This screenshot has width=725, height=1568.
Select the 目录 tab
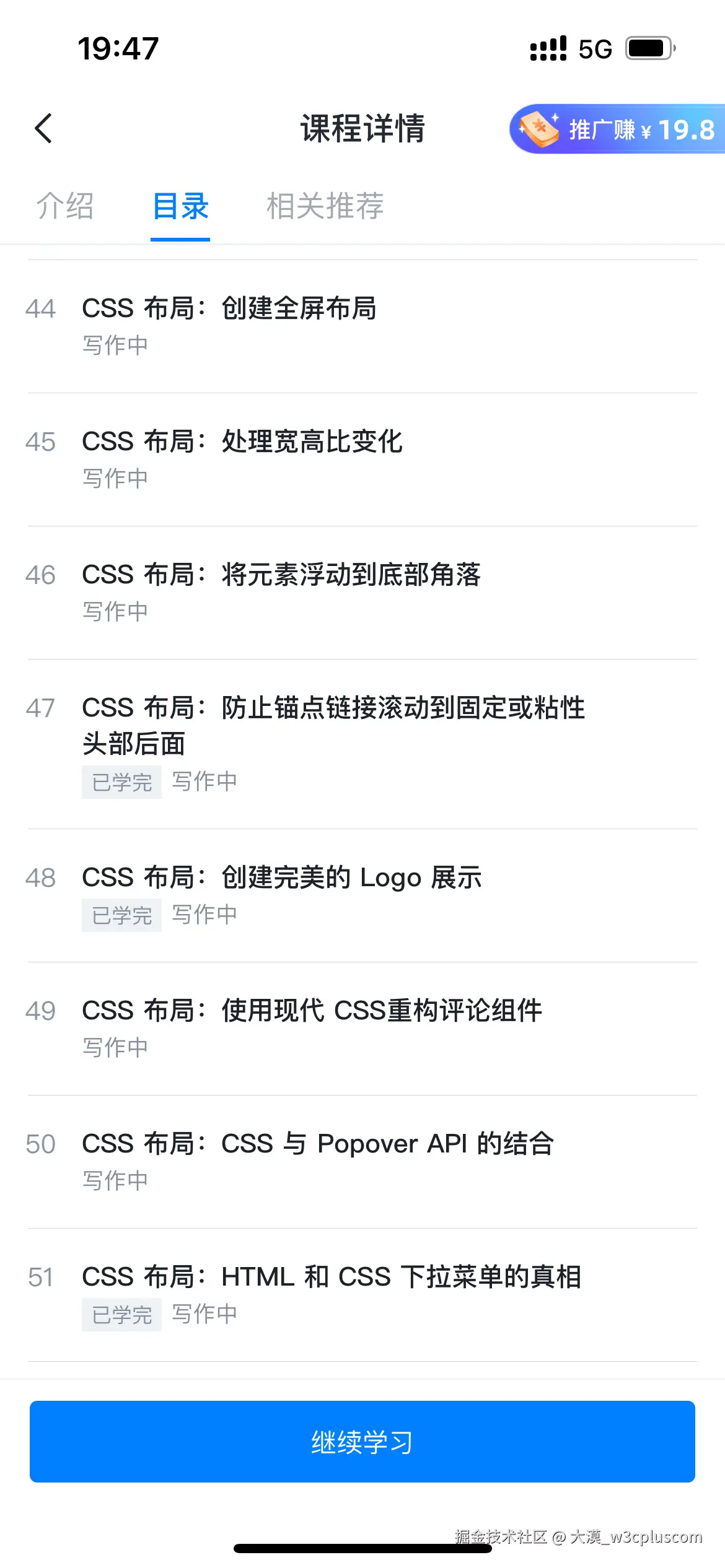pyautogui.click(x=179, y=207)
